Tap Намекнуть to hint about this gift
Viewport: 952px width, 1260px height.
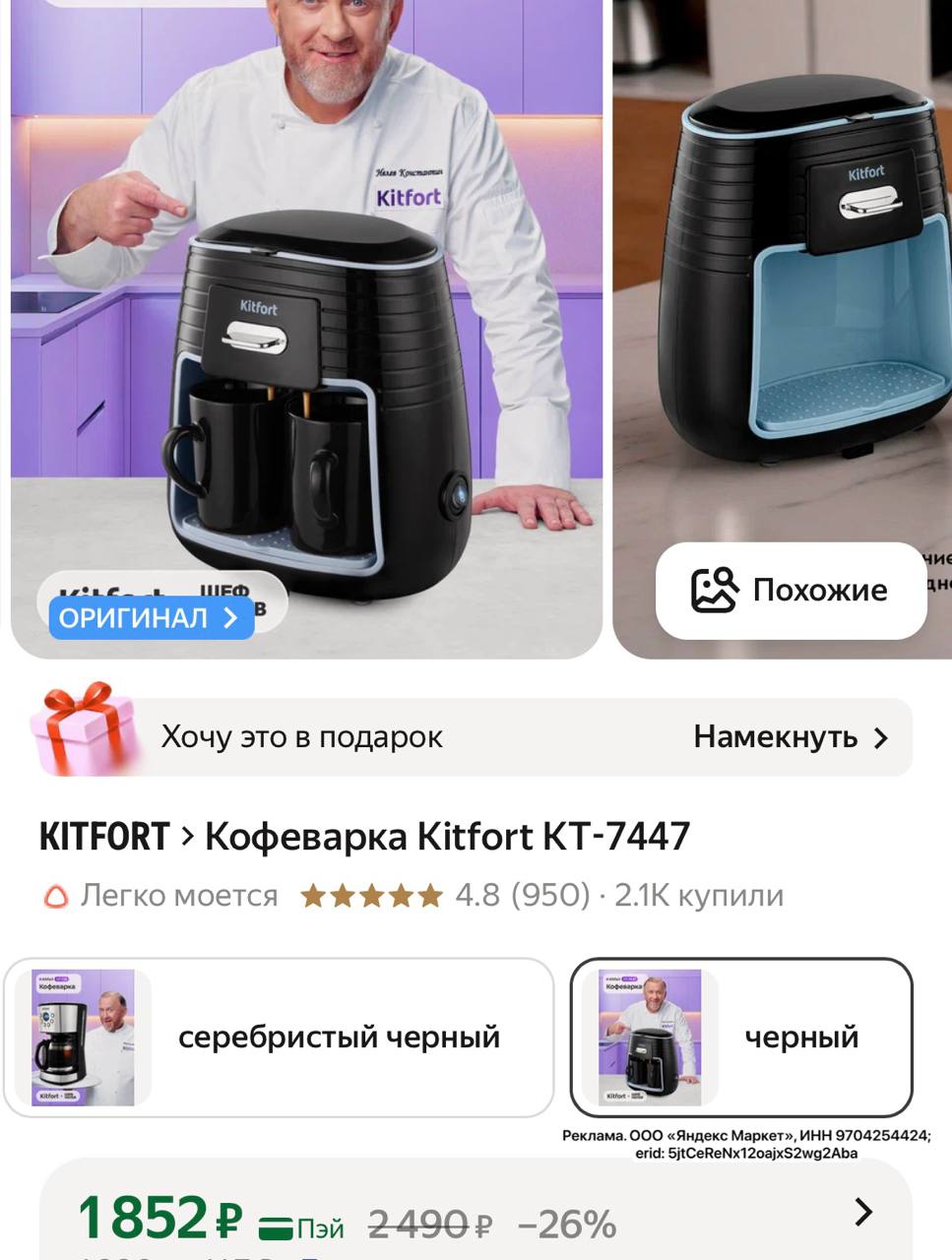pos(790,737)
